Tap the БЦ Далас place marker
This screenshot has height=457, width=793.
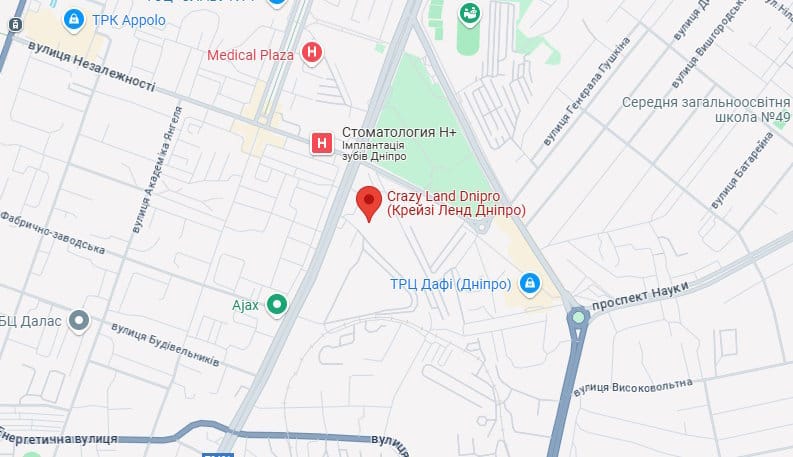tap(81, 322)
